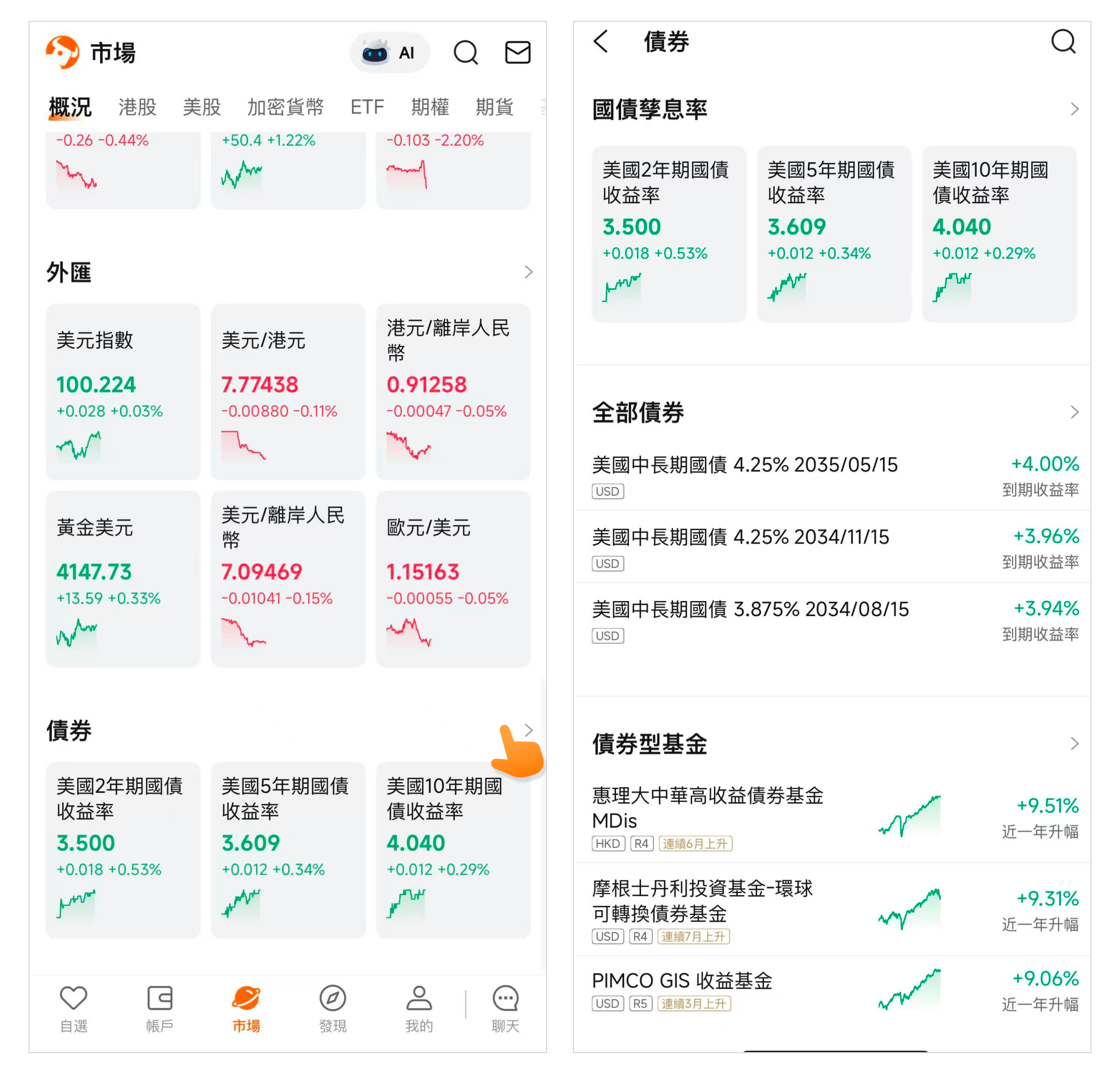Expand the 外匯 section
Viewport: 1120px width, 1074px height.
coord(528,272)
